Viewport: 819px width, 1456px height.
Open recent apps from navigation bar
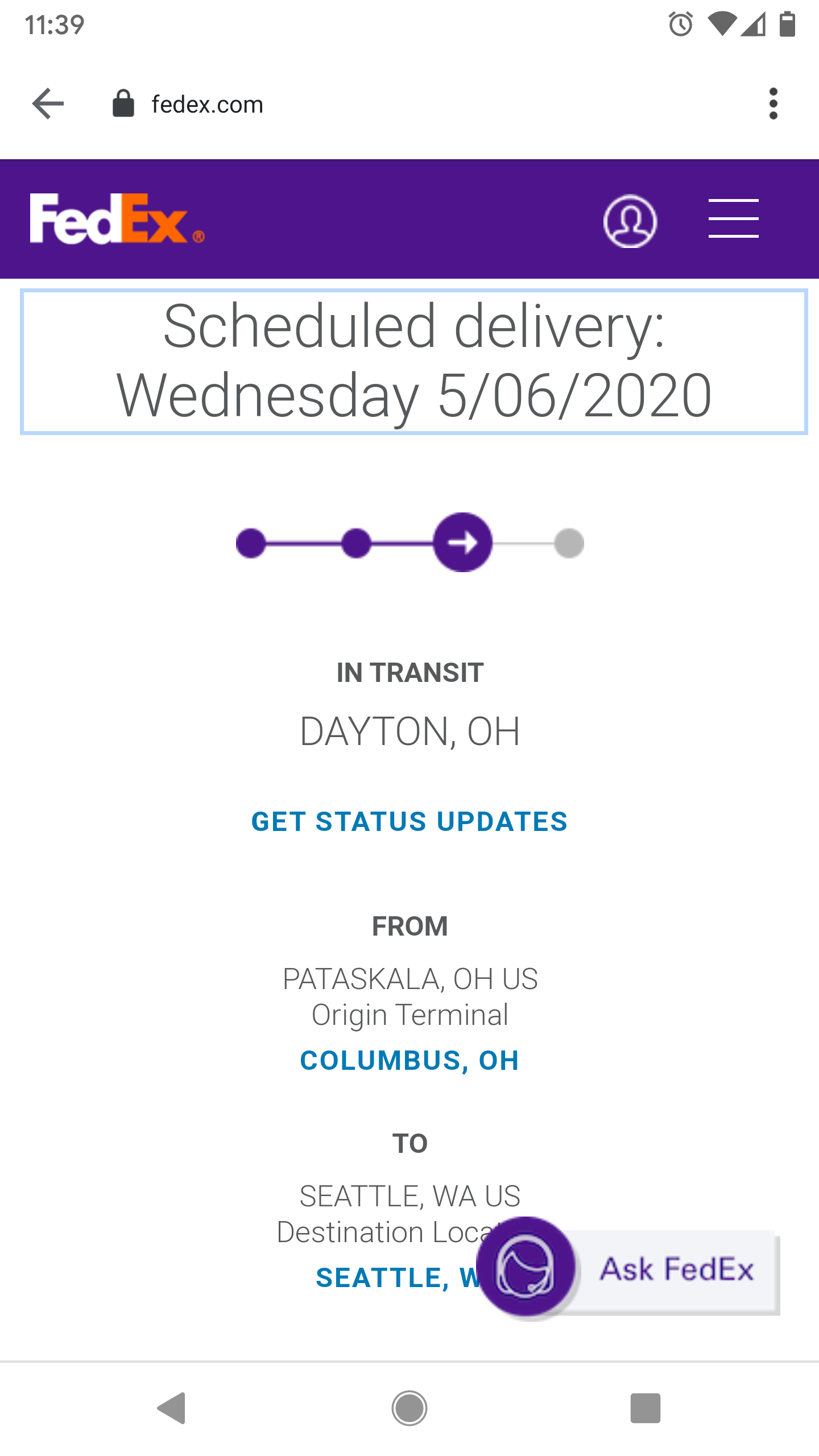click(646, 1408)
